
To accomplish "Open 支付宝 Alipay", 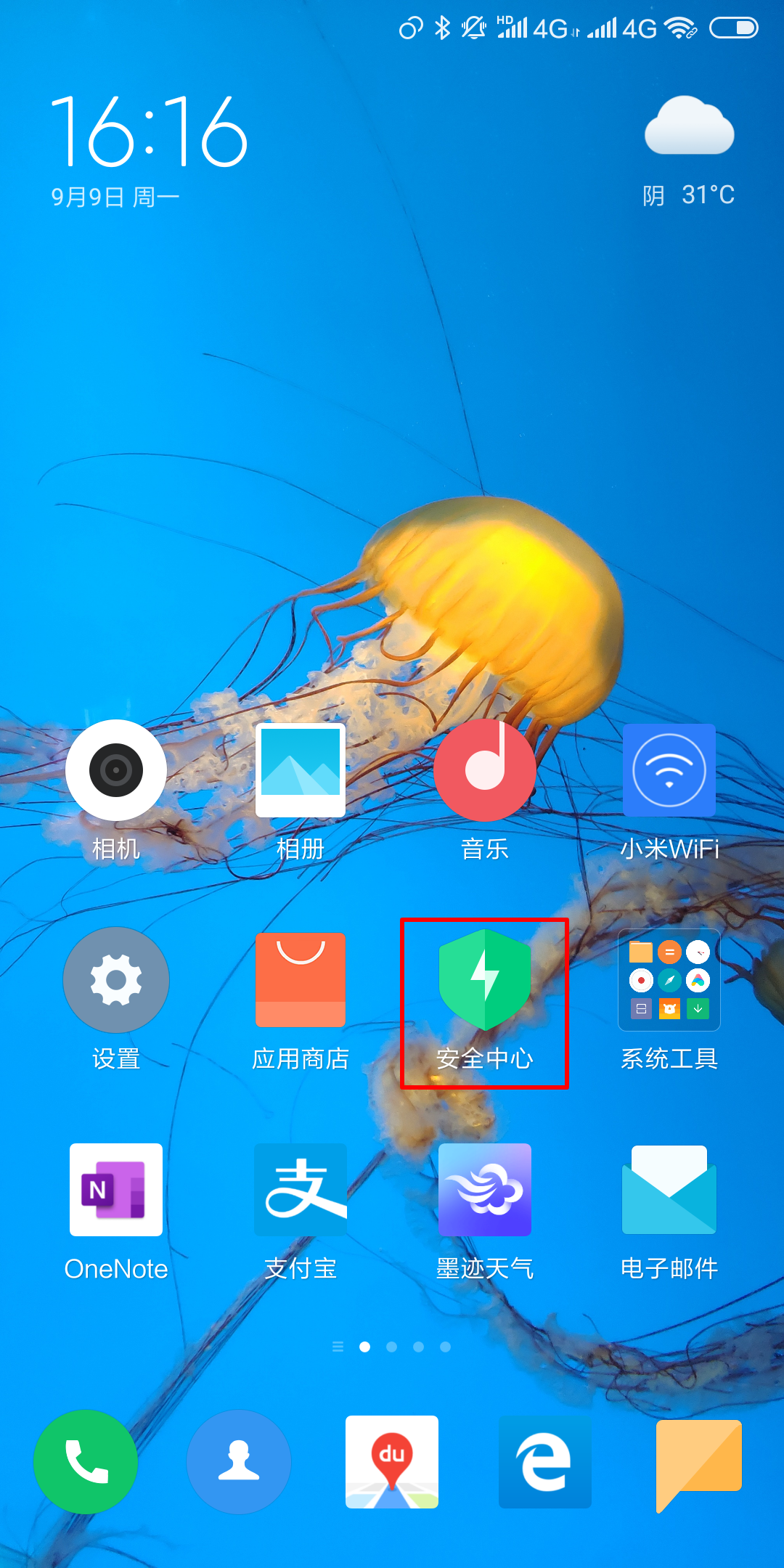I will click(x=301, y=1190).
